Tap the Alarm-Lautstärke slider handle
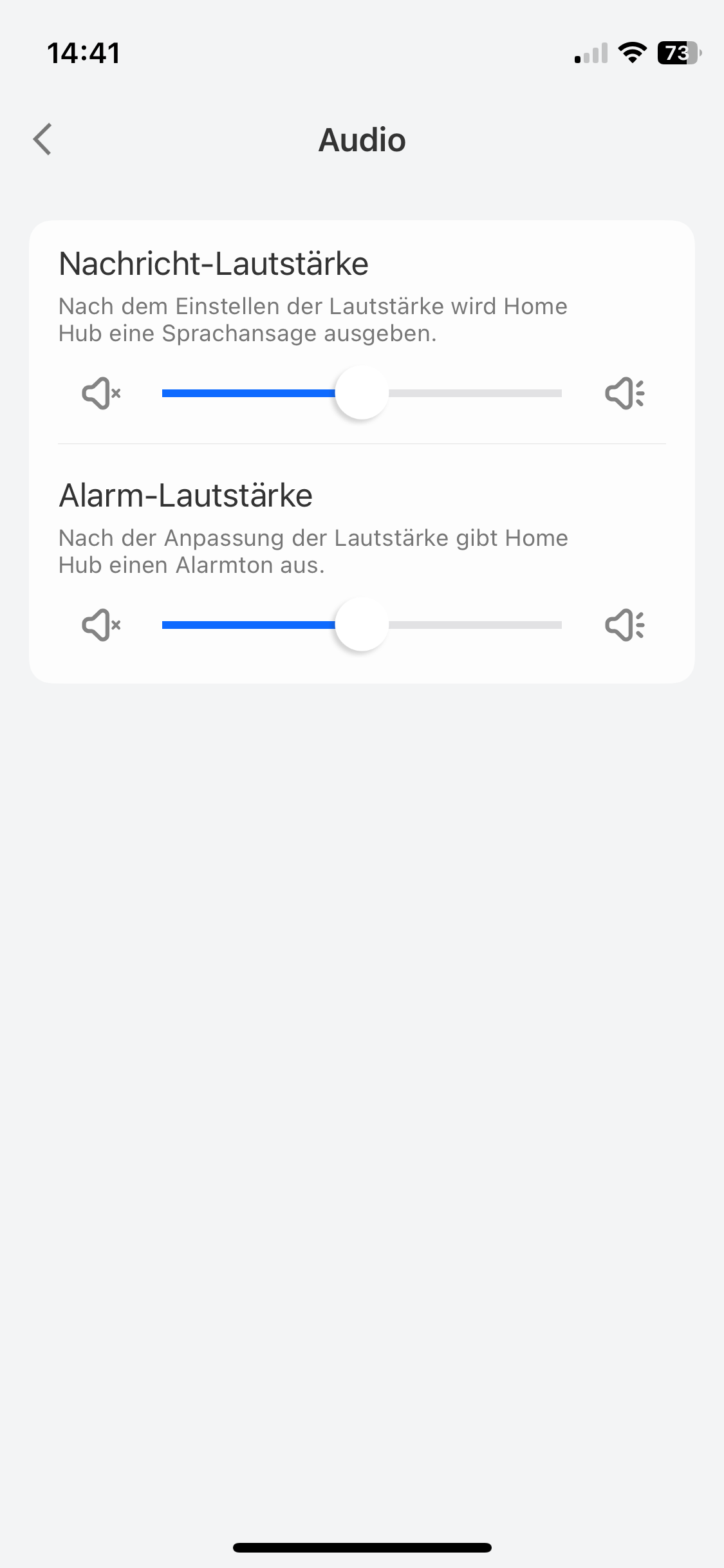The height and width of the screenshot is (1568, 724). [362, 624]
